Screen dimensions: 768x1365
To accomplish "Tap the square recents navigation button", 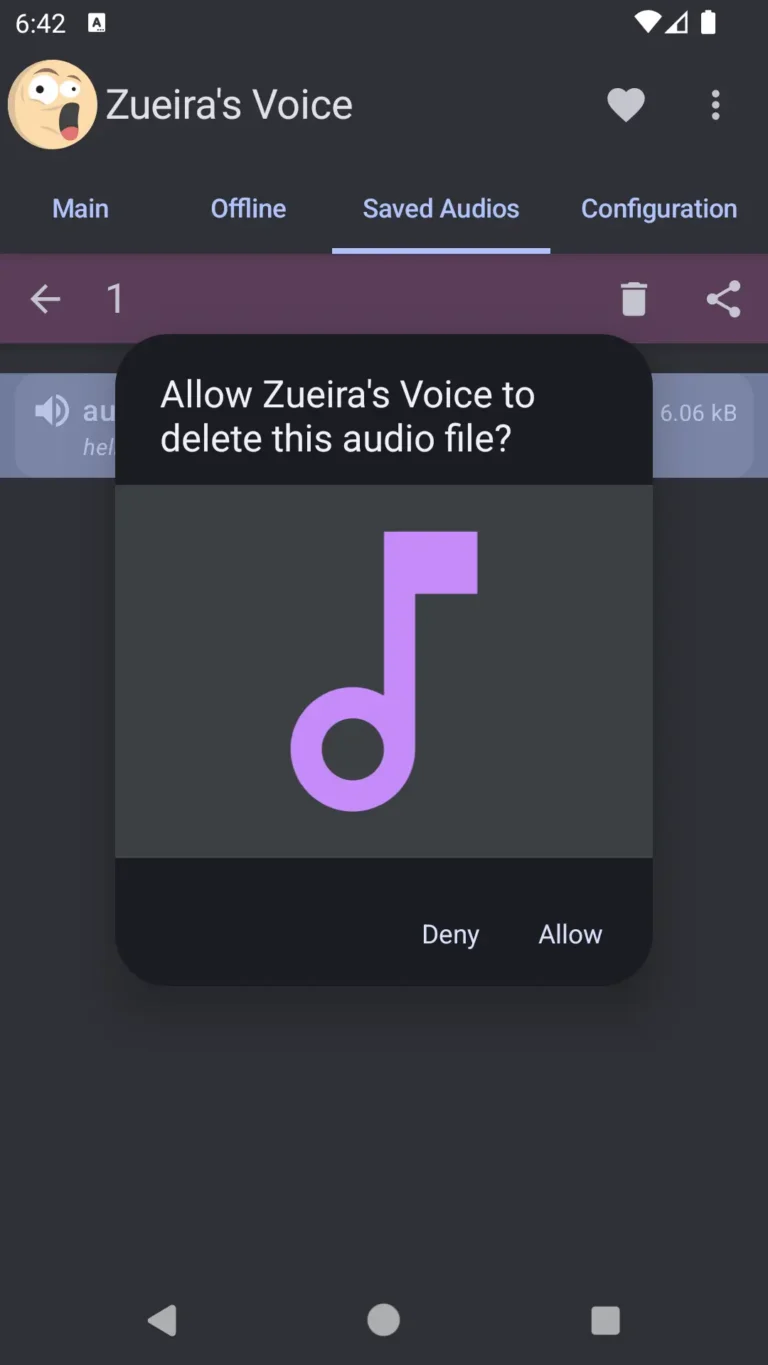I will [x=604, y=1319].
